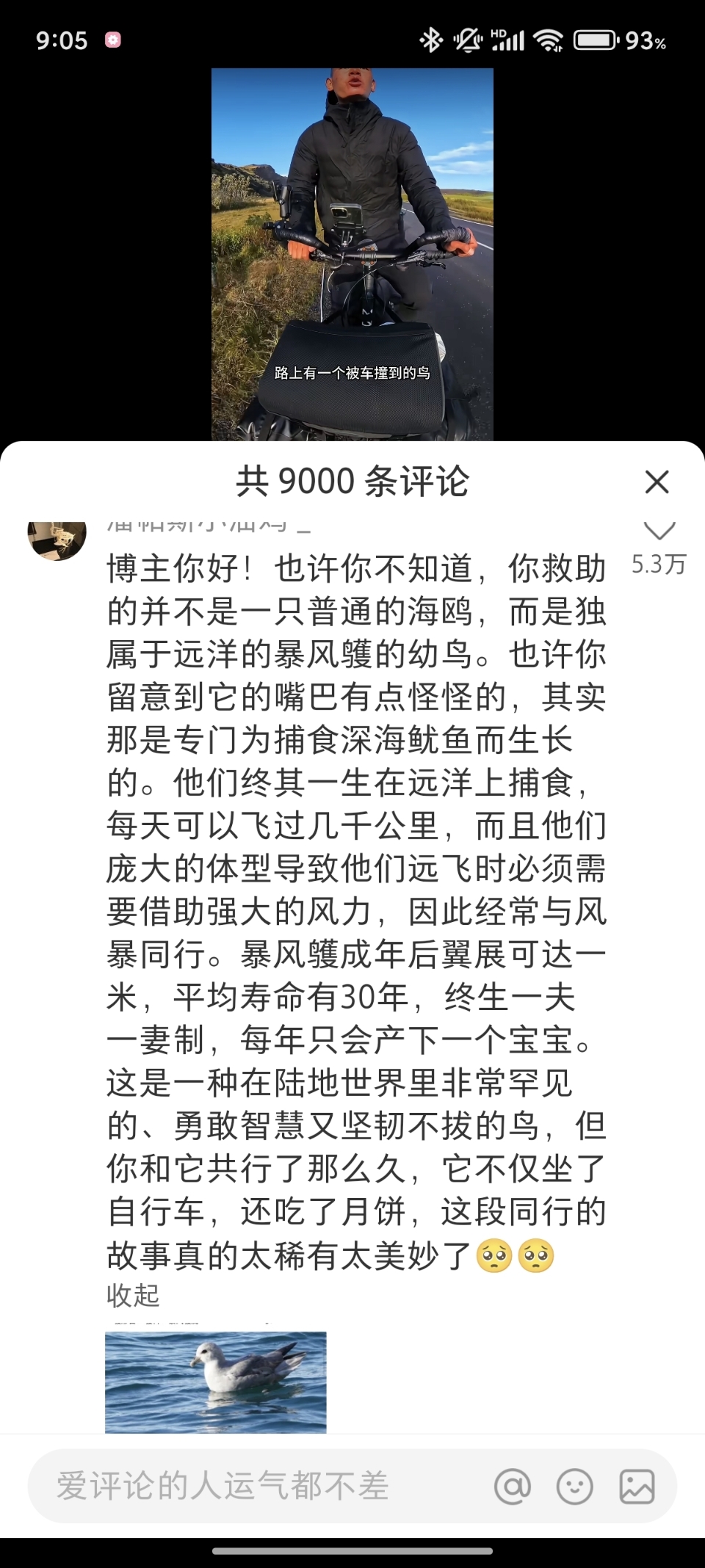Collapse the comment with 收起
Viewport: 705px width, 1568px height.
point(133,1296)
